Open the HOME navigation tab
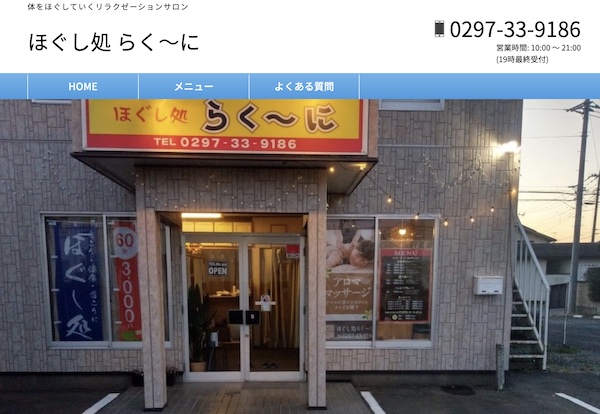The image size is (600, 414). point(83,87)
